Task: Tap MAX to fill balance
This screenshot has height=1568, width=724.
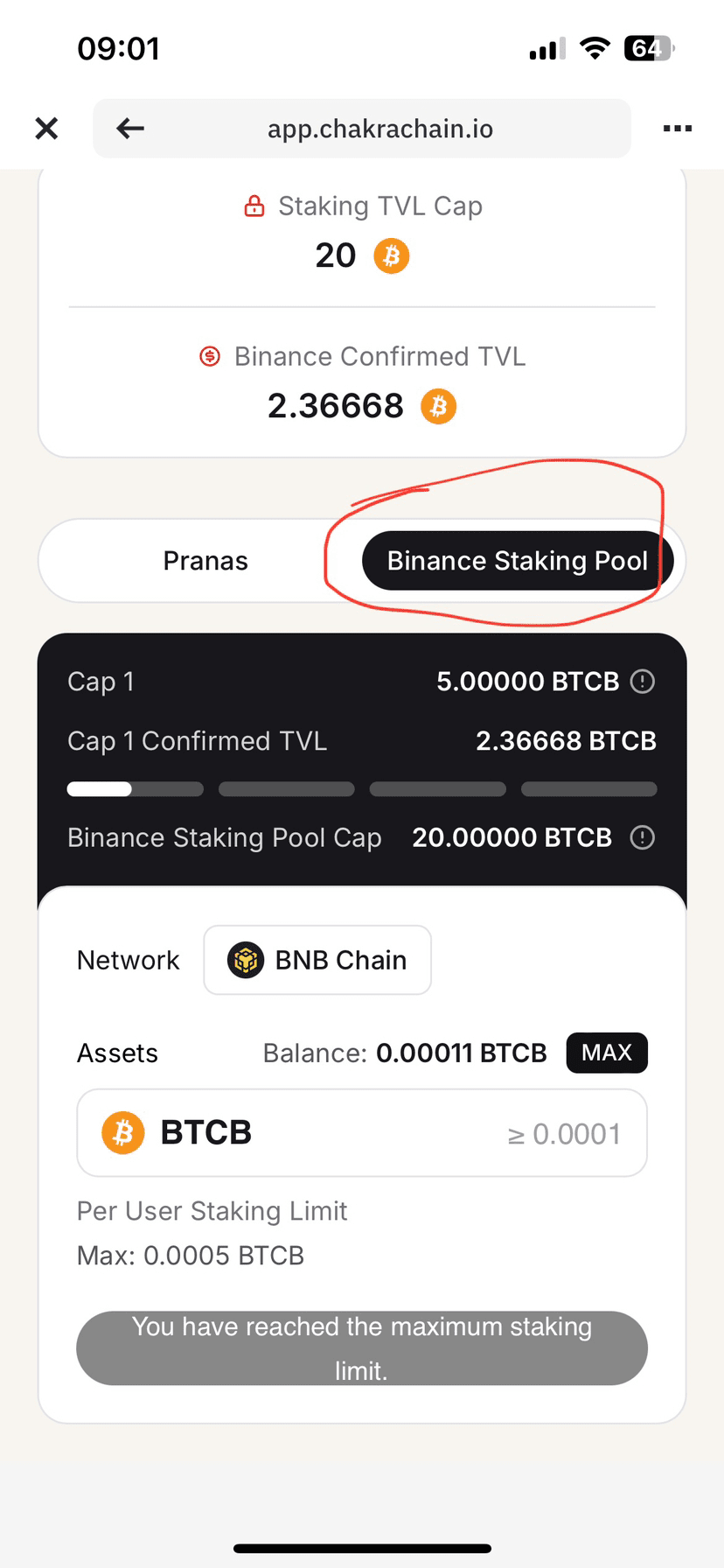Action: coord(607,1053)
